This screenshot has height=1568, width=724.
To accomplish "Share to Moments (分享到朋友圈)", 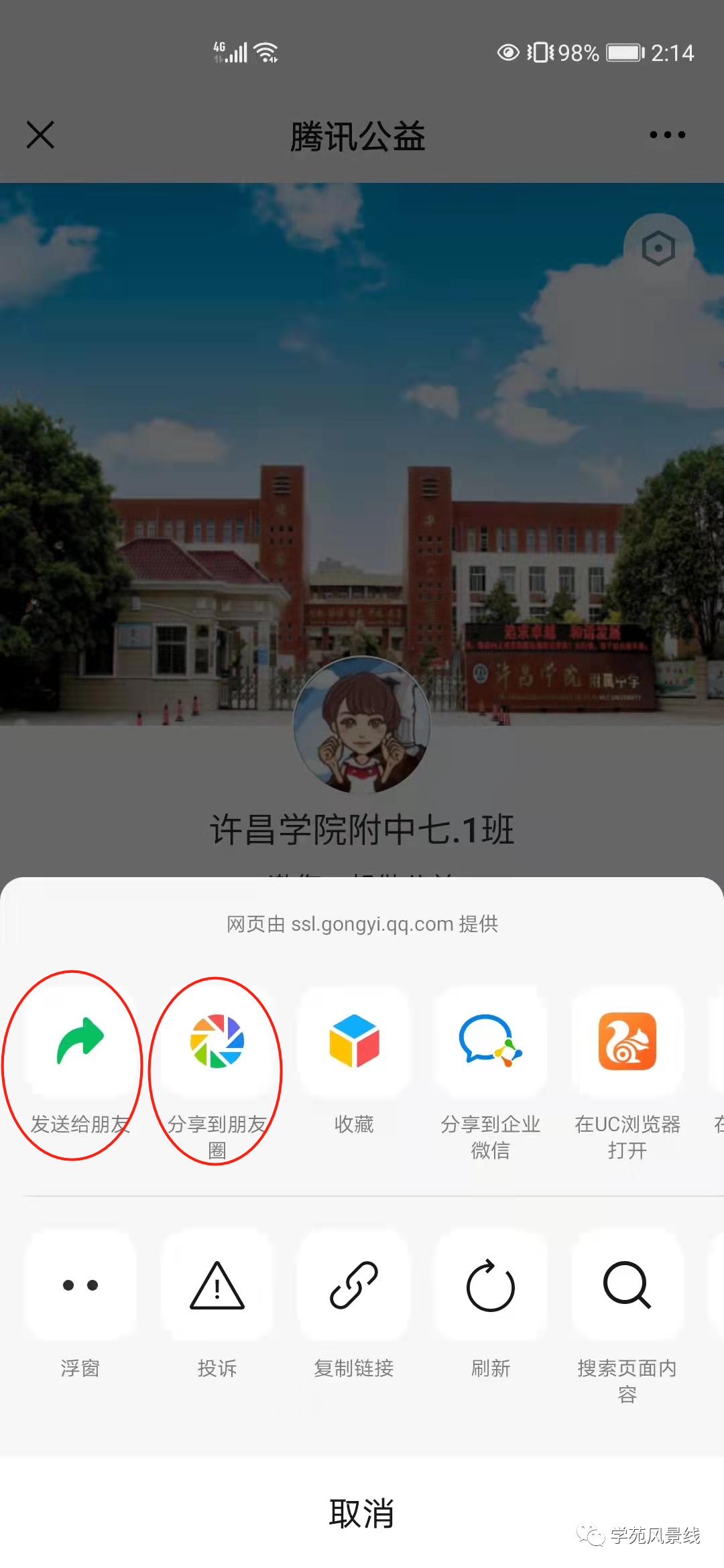I will [x=217, y=1042].
